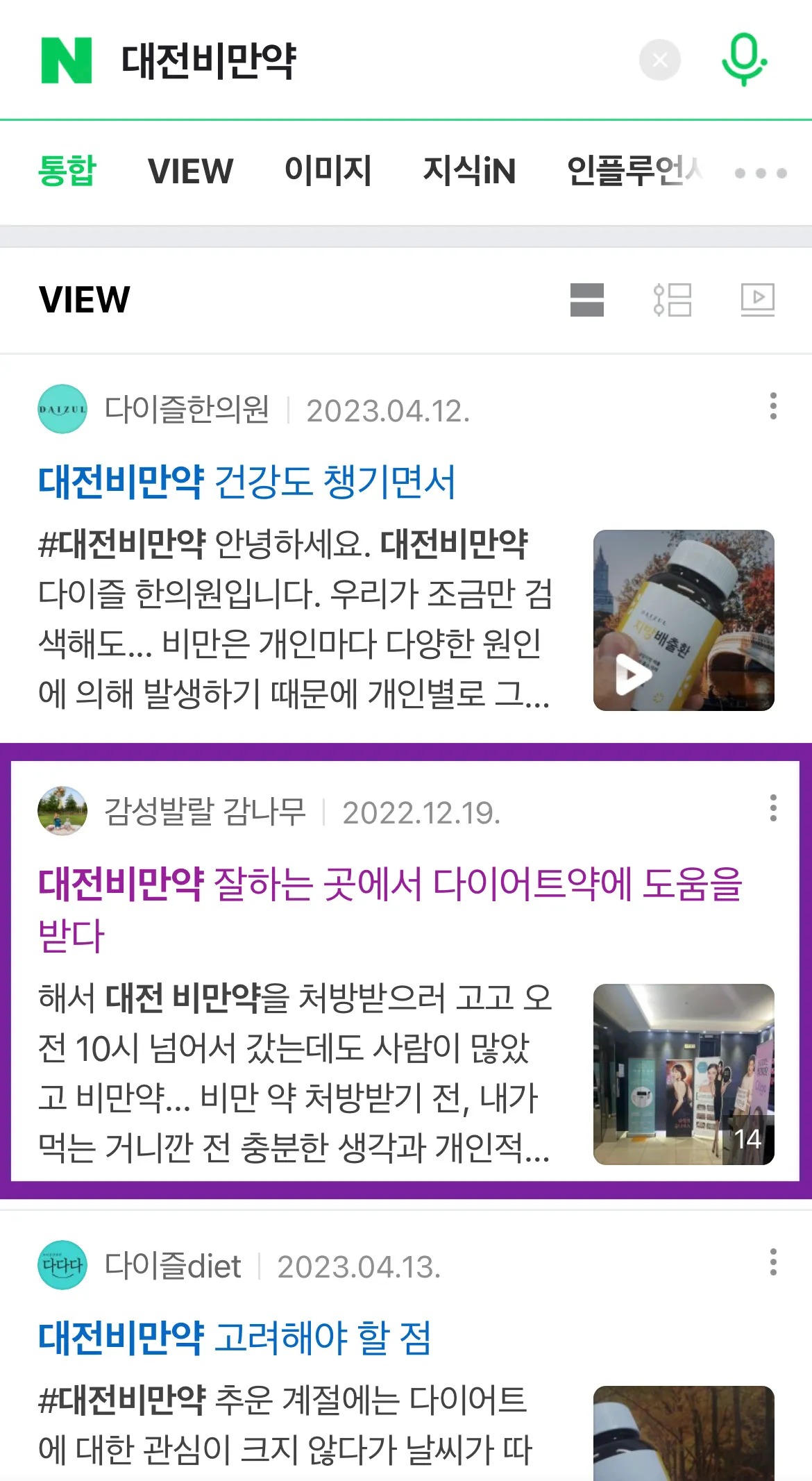Open options menu on the 감성발랄 감나무 post
Image resolution: width=812 pixels, height=1481 pixels.
(772, 808)
